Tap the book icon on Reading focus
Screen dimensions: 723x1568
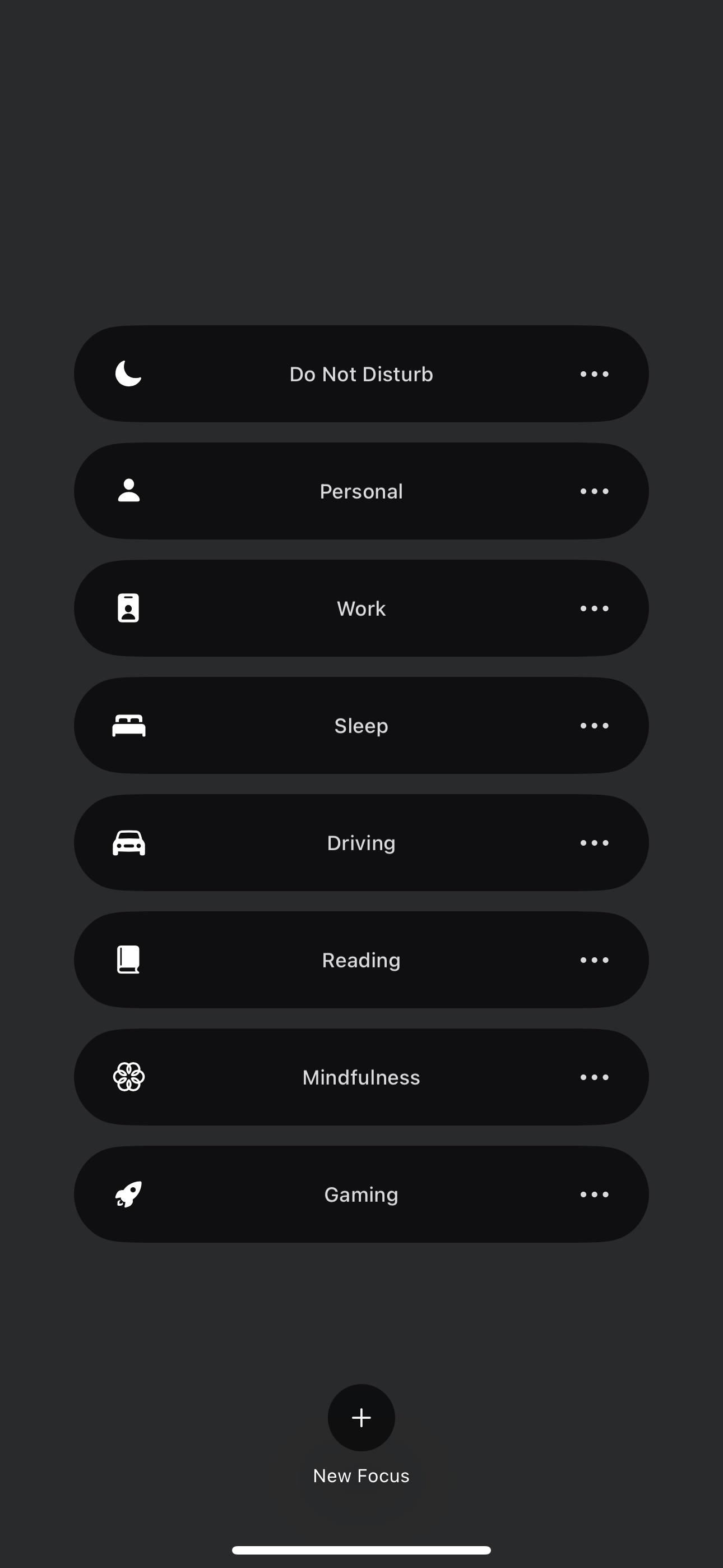click(128, 960)
